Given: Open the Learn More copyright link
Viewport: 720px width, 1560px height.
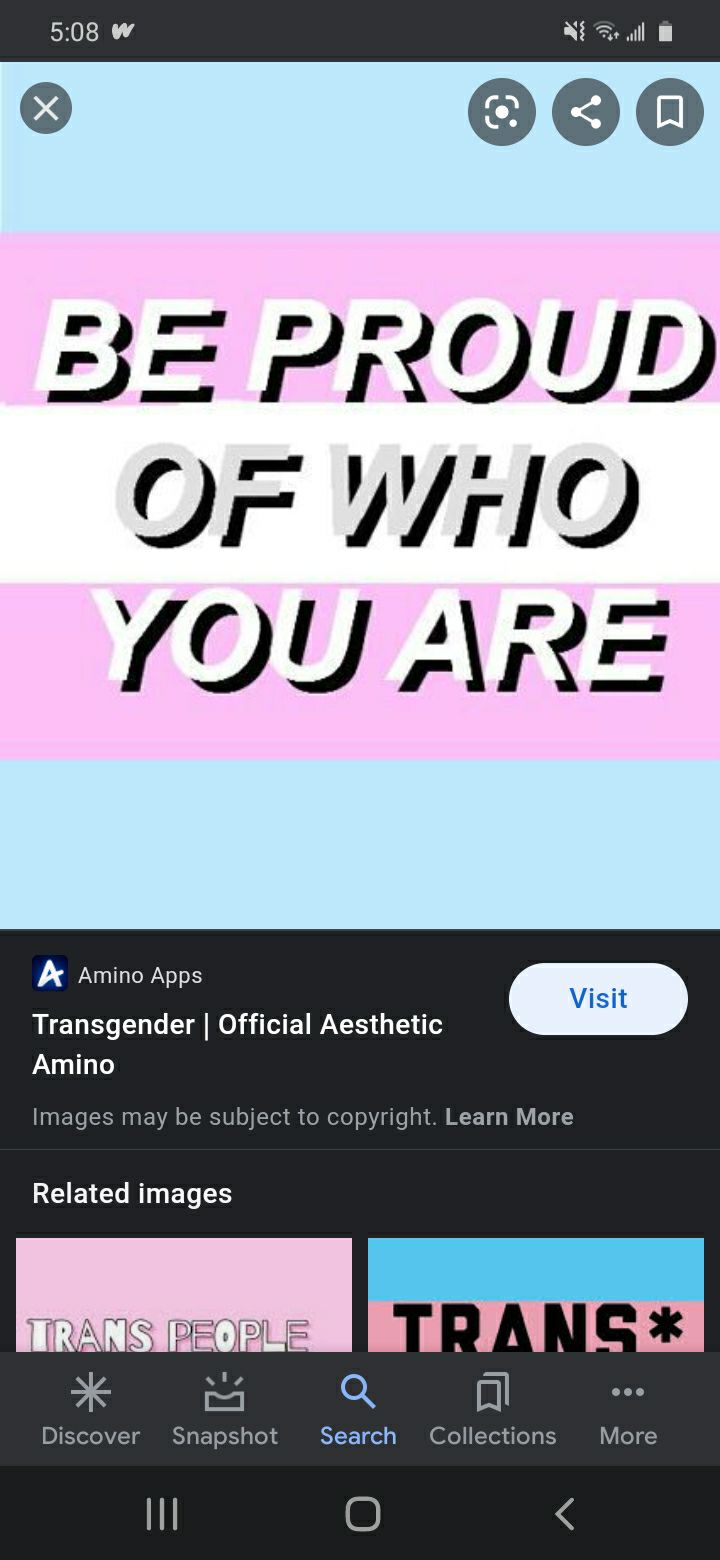Looking at the screenshot, I should click(509, 1116).
